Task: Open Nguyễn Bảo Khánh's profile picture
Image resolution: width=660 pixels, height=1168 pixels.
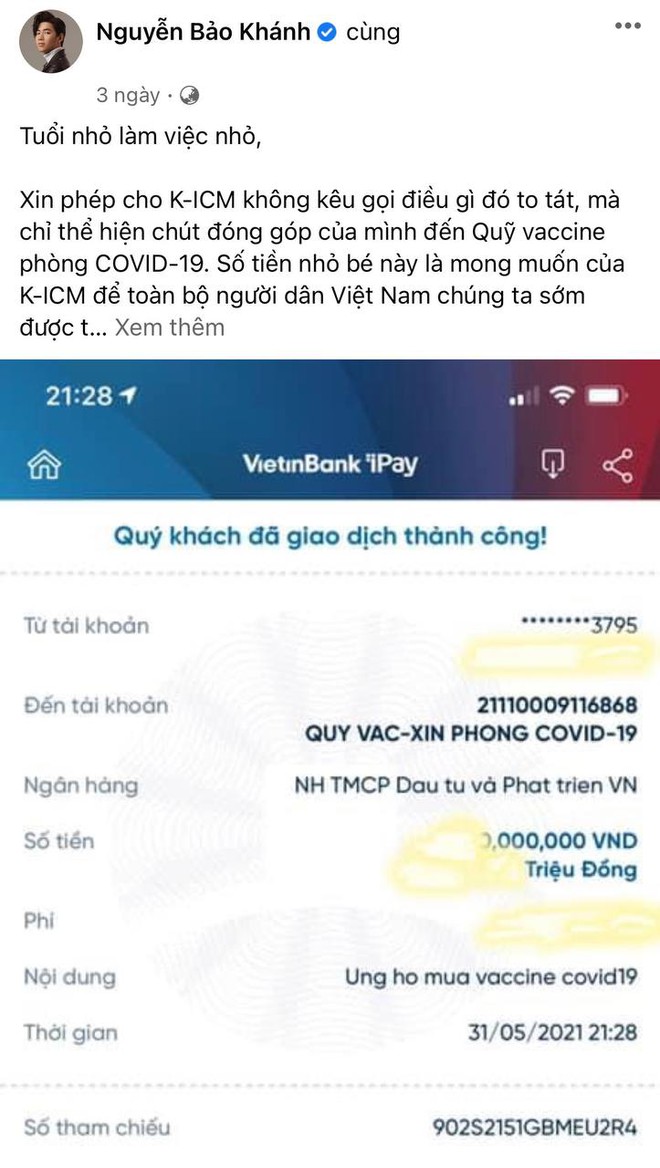Action: [x=50, y=42]
